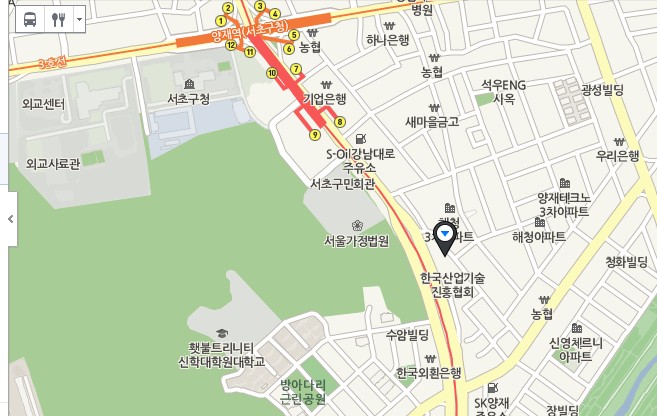Image resolution: width=657 pixels, height=416 pixels.
Task: Show bus stops on the map
Action: 30,19
